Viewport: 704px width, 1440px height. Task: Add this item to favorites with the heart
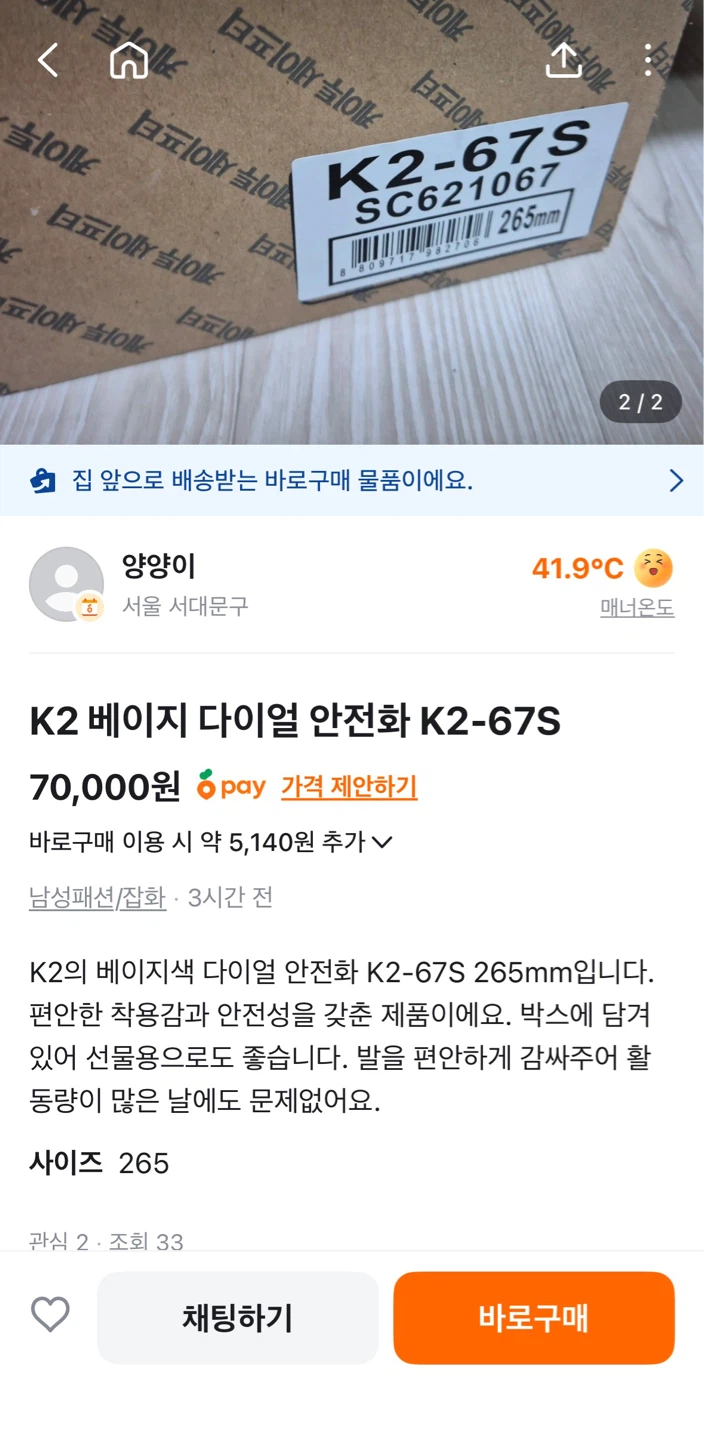click(x=50, y=1315)
